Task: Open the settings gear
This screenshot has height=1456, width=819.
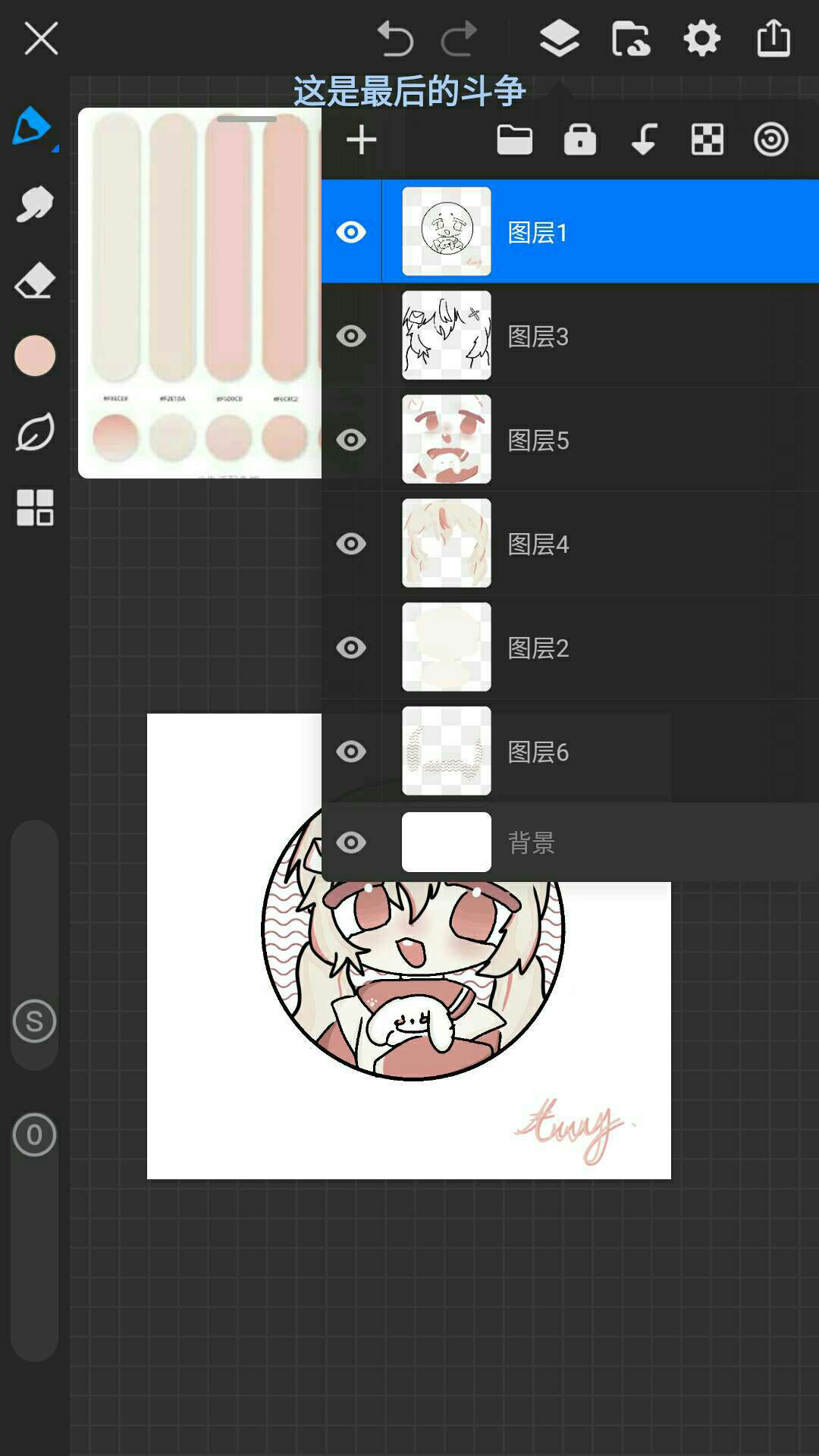Action: coord(701,39)
